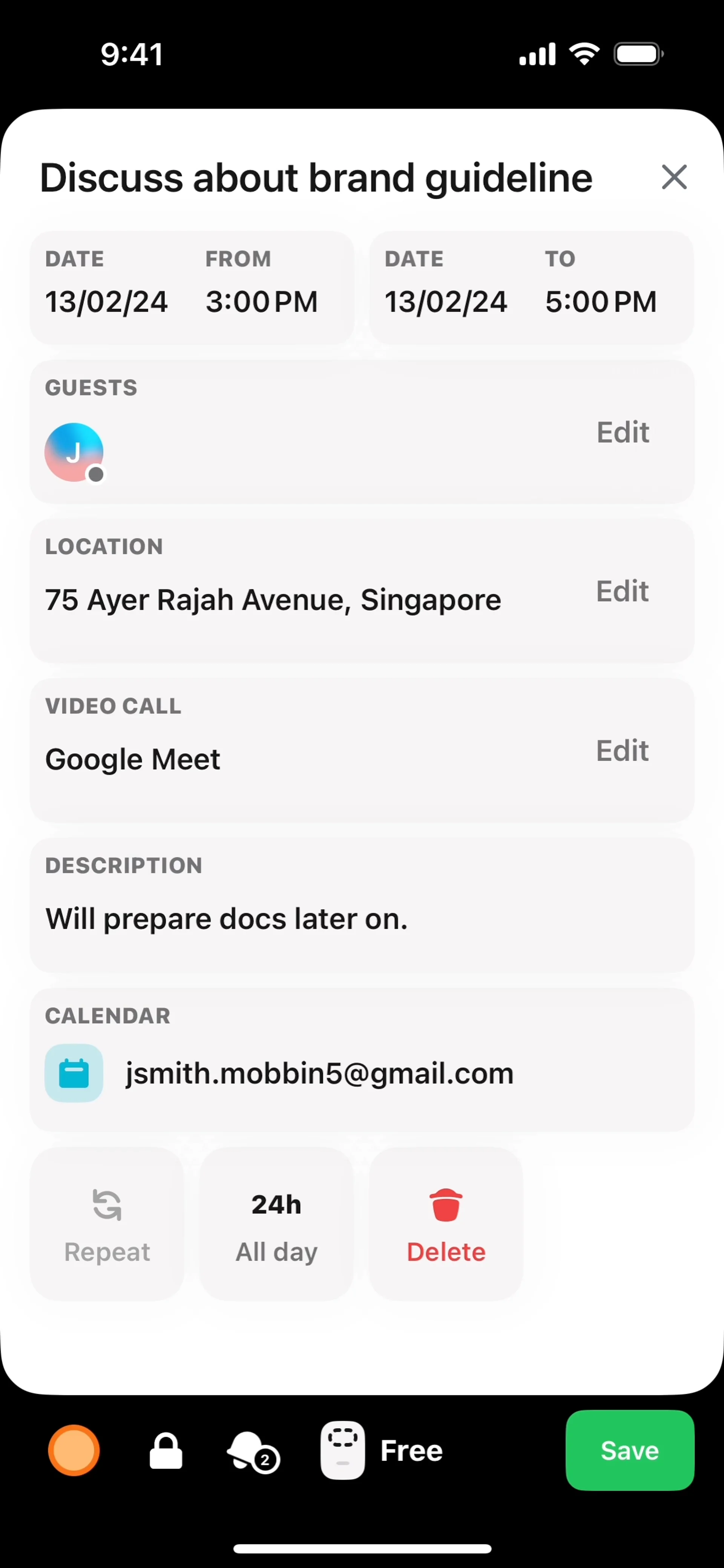Mark event as All day
724x1568 pixels.
(276, 1224)
